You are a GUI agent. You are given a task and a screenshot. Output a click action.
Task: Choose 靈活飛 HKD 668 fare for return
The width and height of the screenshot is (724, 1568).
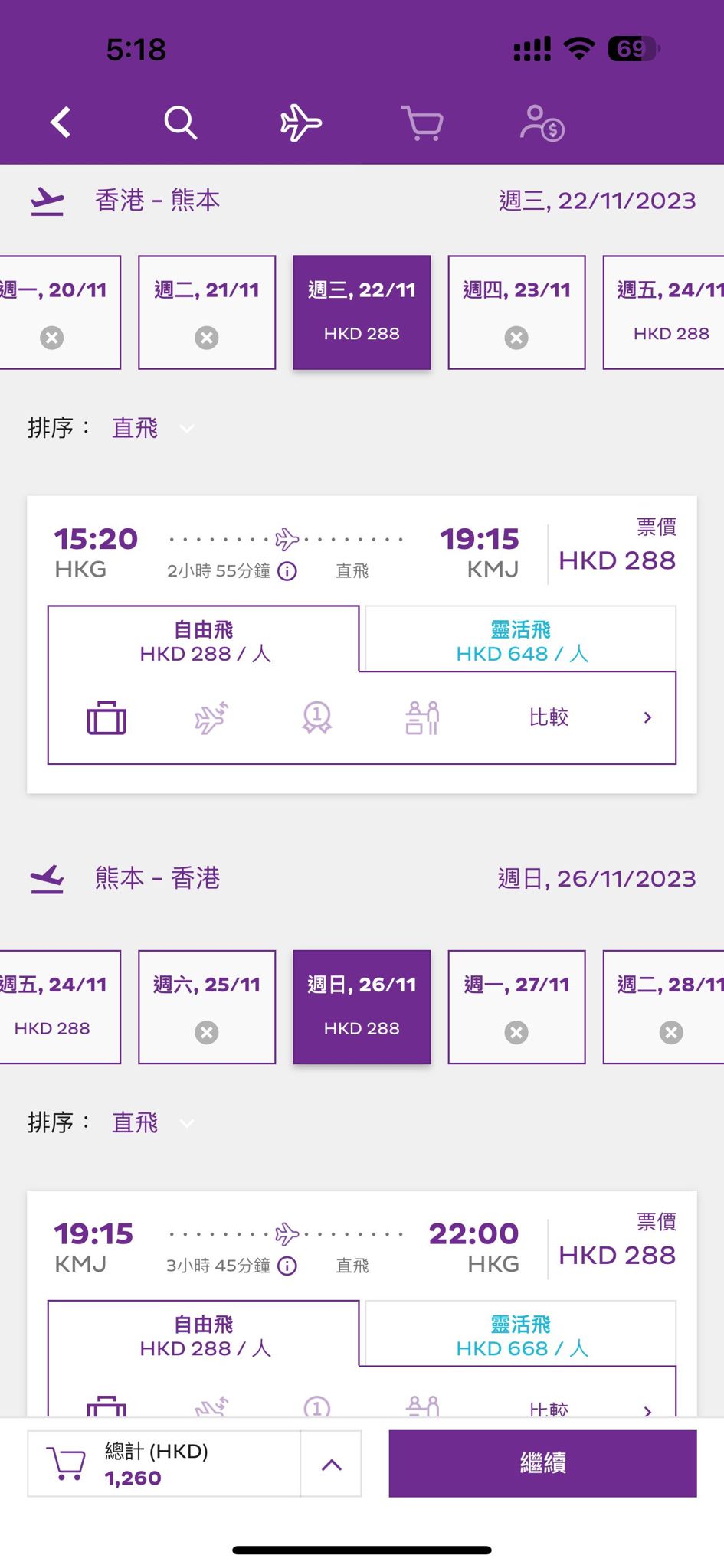pyautogui.click(x=521, y=1335)
